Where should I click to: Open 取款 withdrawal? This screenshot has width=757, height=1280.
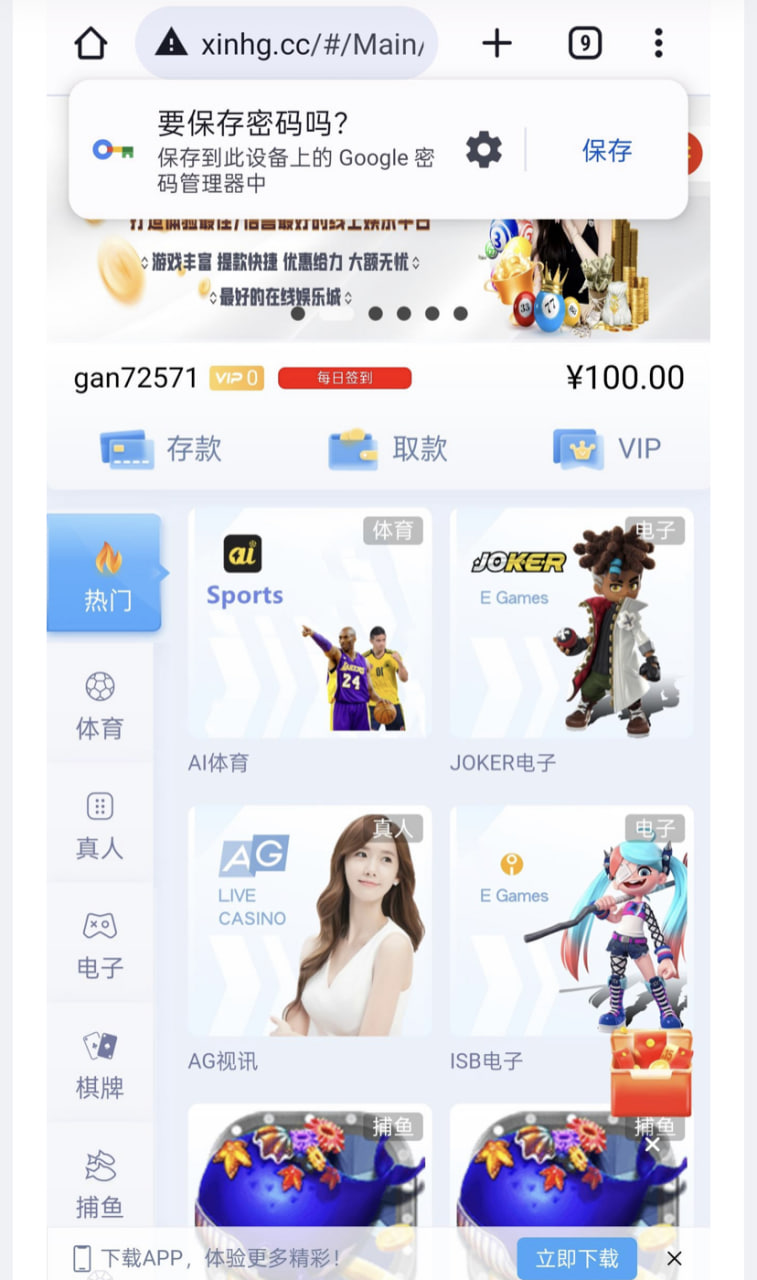click(x=388, y=449)
